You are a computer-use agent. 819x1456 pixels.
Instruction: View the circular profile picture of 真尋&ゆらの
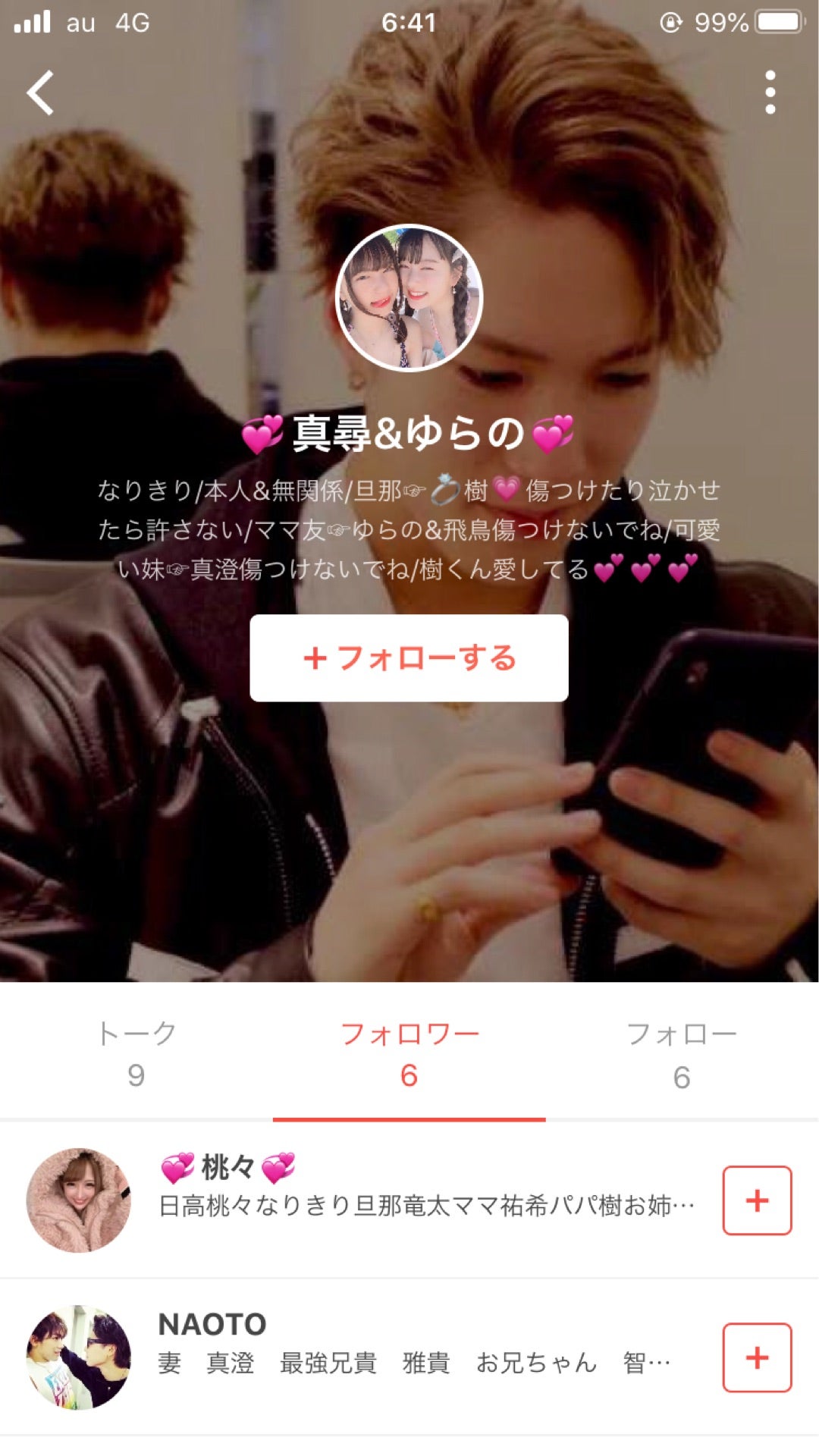[409, 297]
